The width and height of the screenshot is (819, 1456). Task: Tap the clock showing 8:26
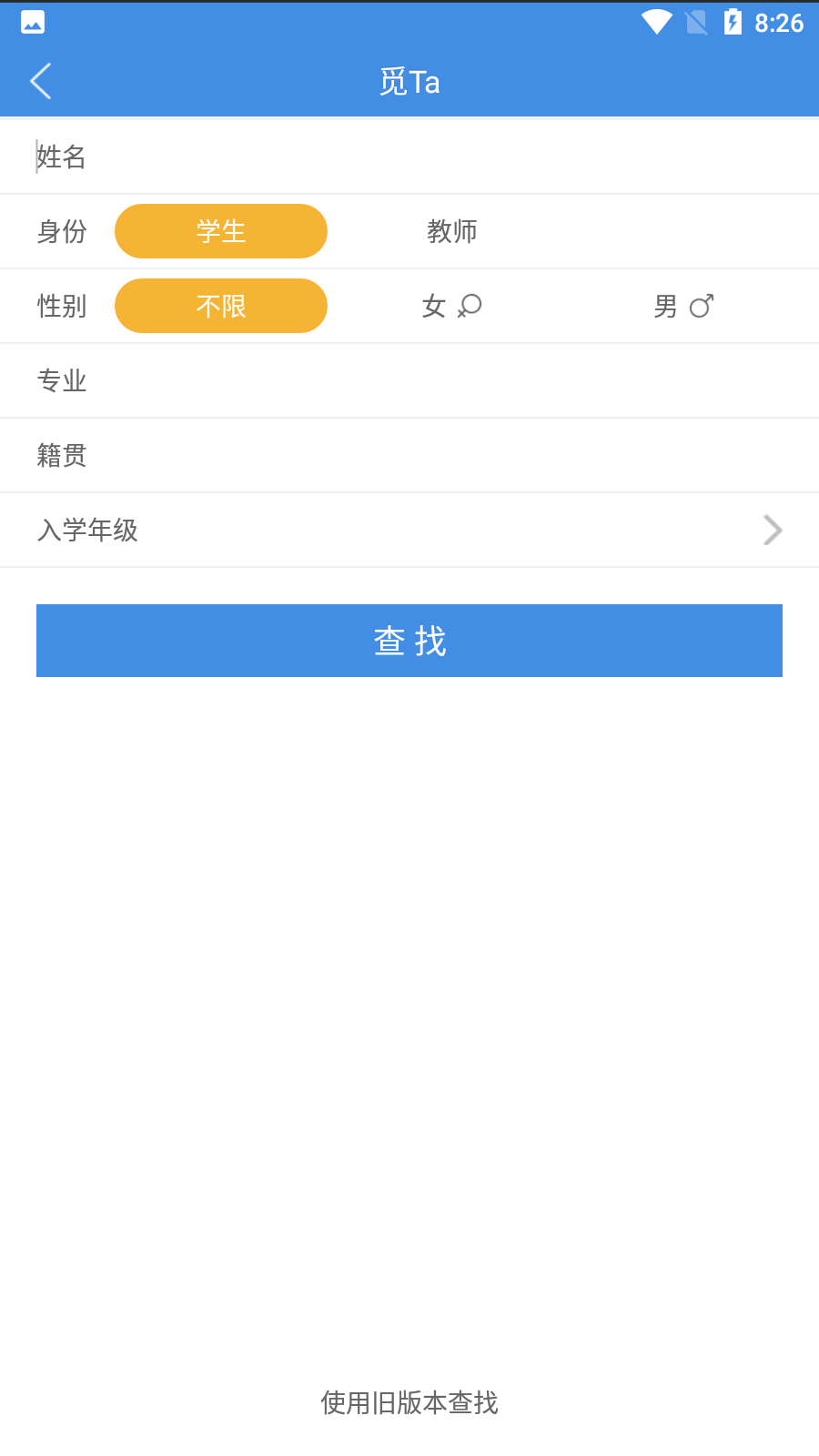click(x=780, y=23)
